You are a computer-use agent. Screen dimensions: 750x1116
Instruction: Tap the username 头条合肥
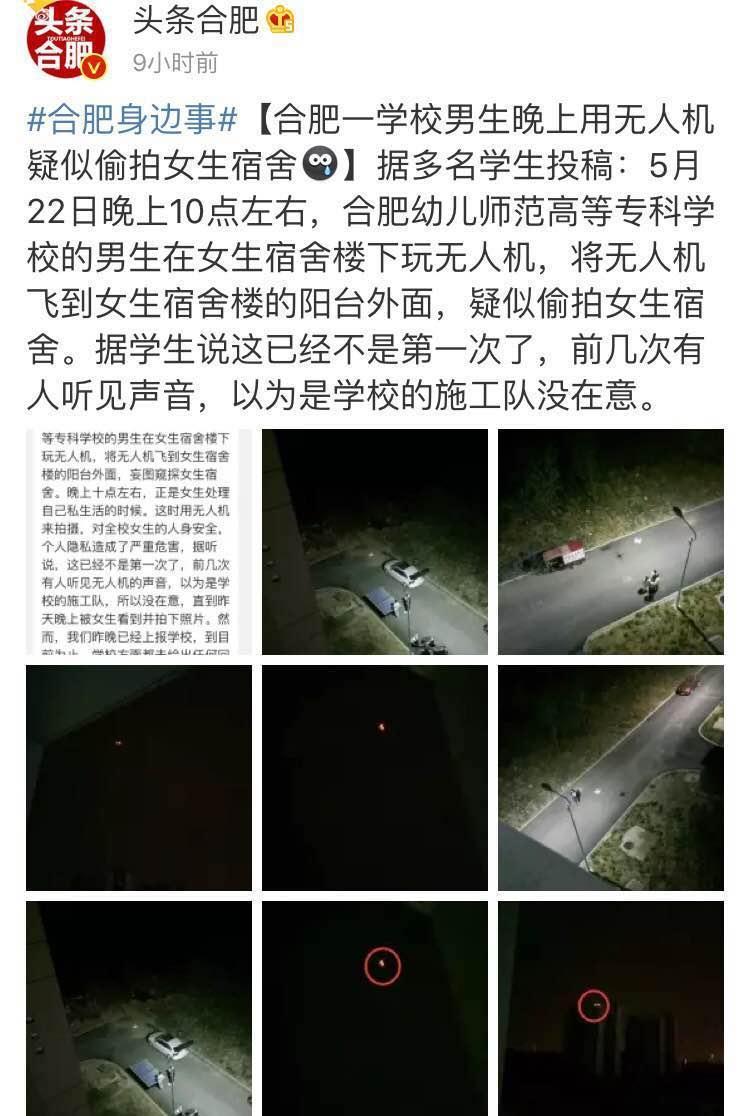[x=196, y=21]
